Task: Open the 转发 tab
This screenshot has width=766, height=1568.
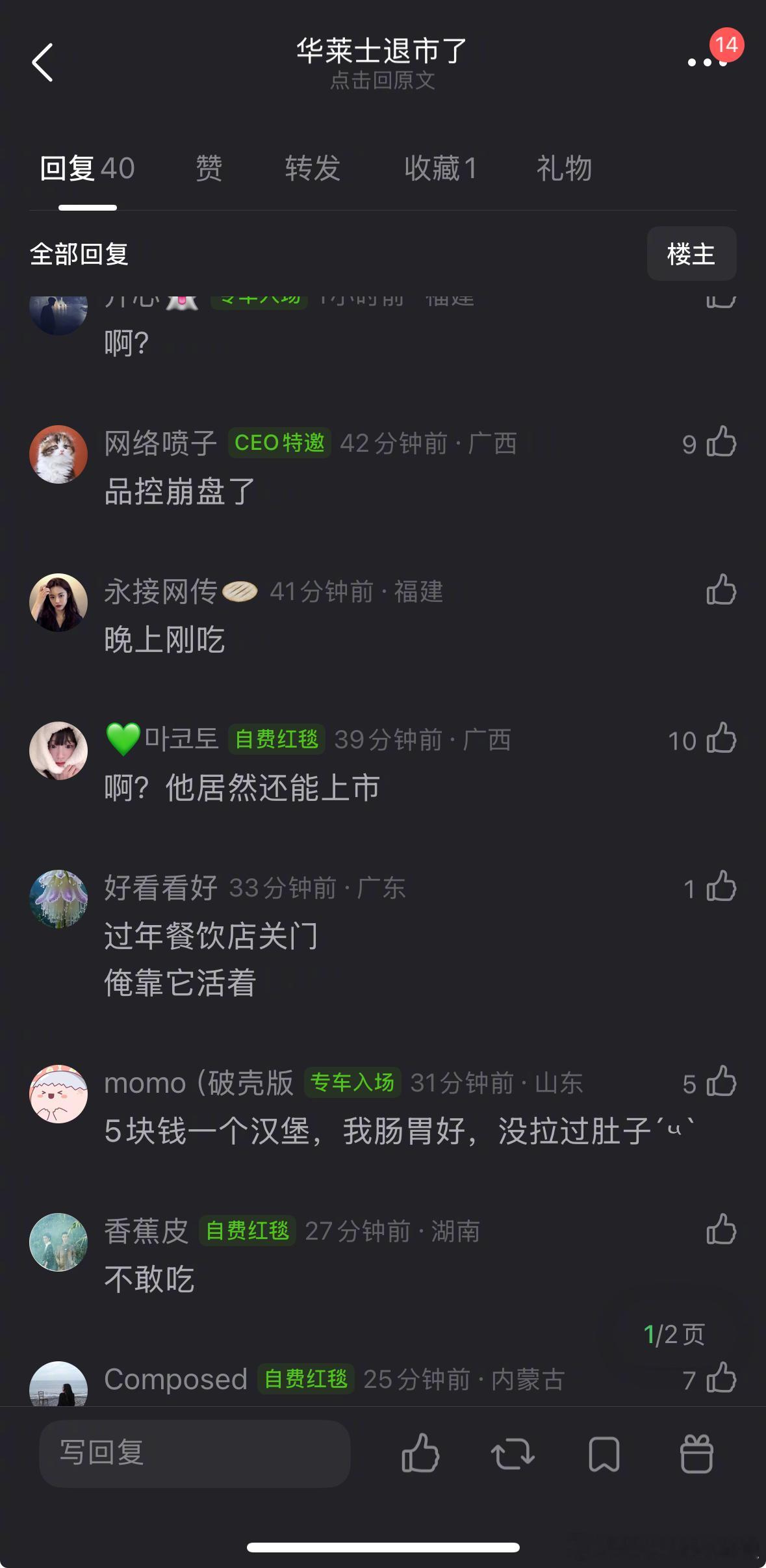Action: point(311,168)
